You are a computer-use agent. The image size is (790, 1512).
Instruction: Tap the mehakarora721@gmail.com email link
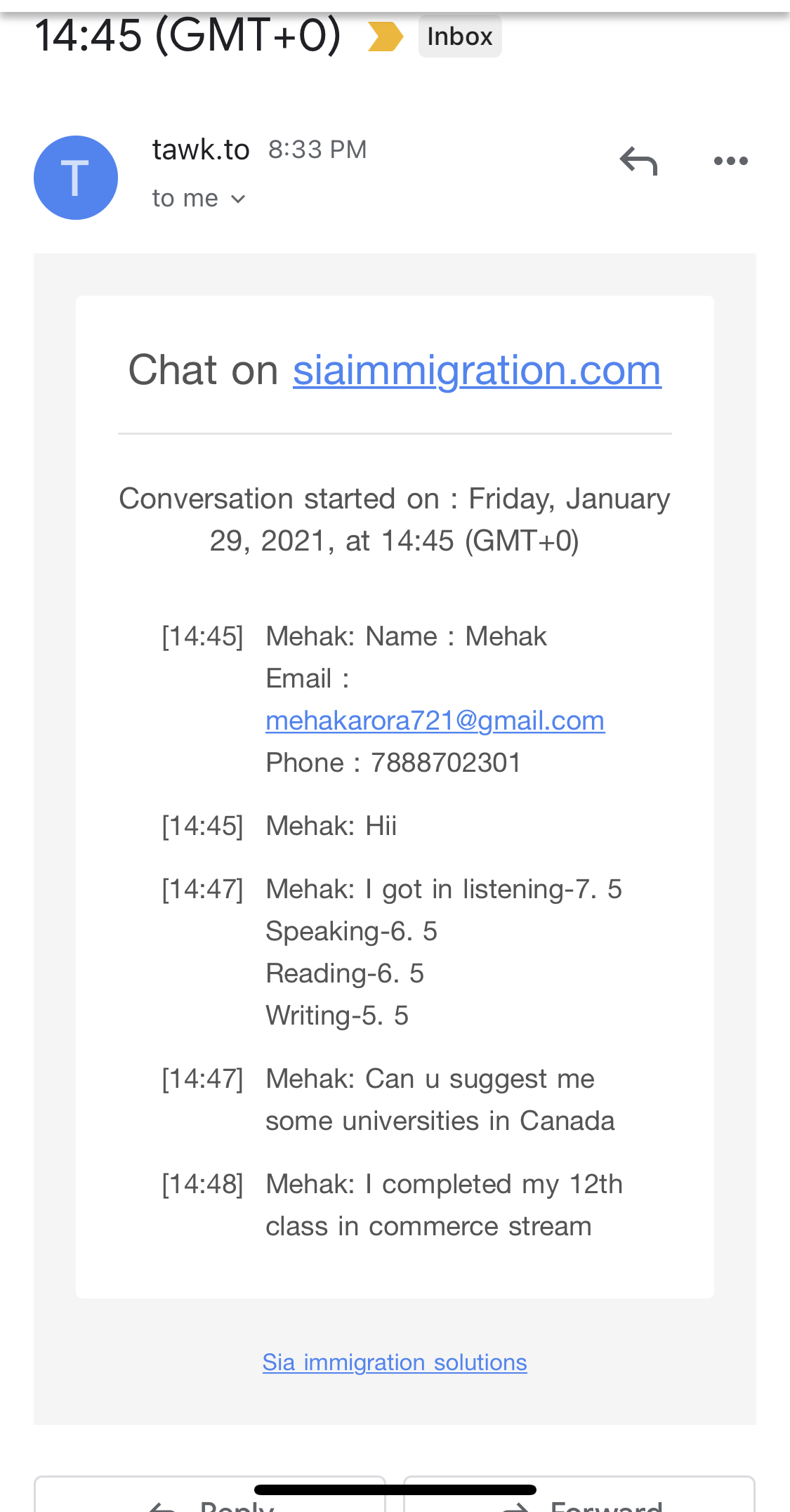point(435,721)
